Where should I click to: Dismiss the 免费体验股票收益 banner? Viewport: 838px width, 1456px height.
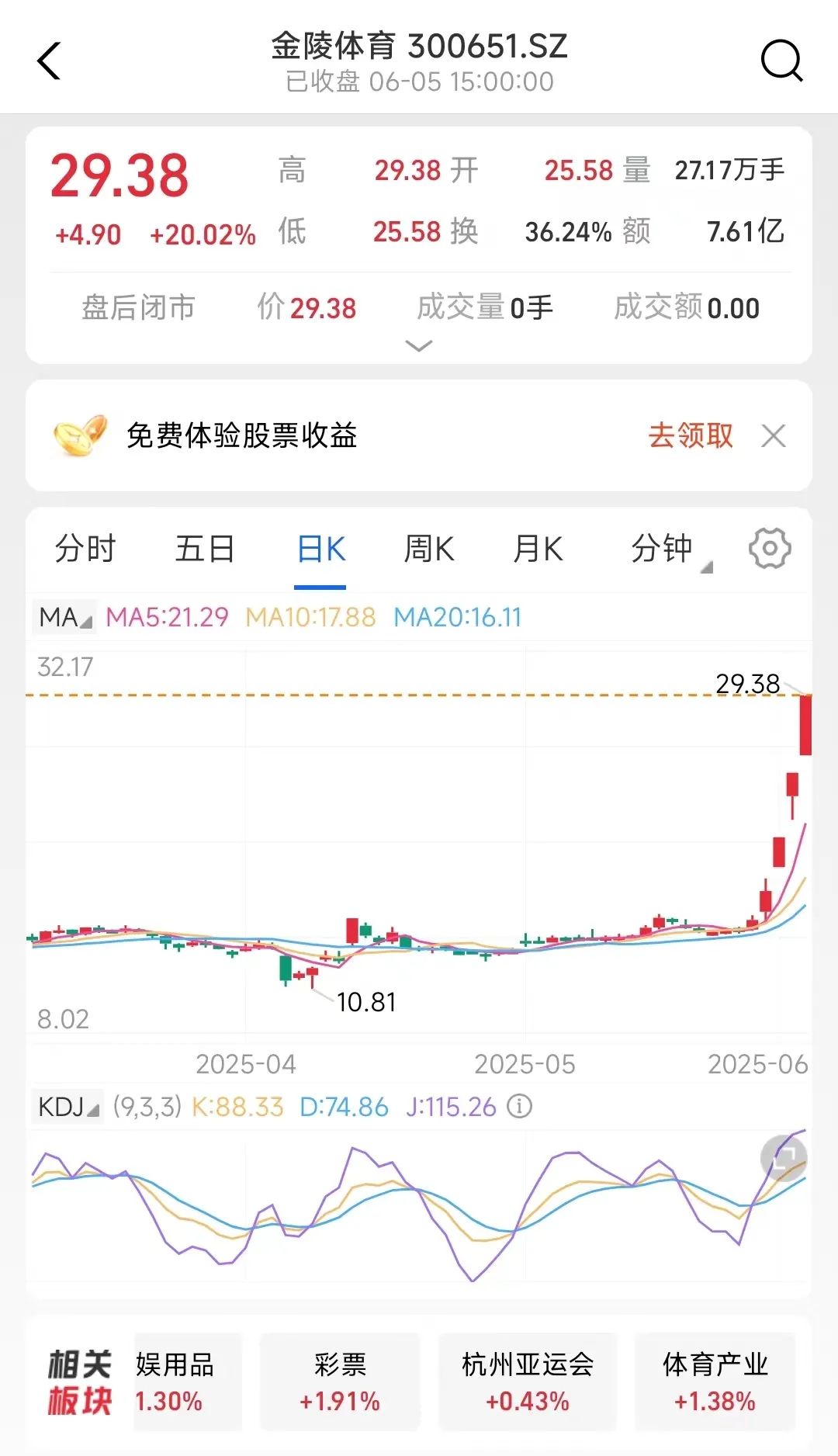point(774,436)
